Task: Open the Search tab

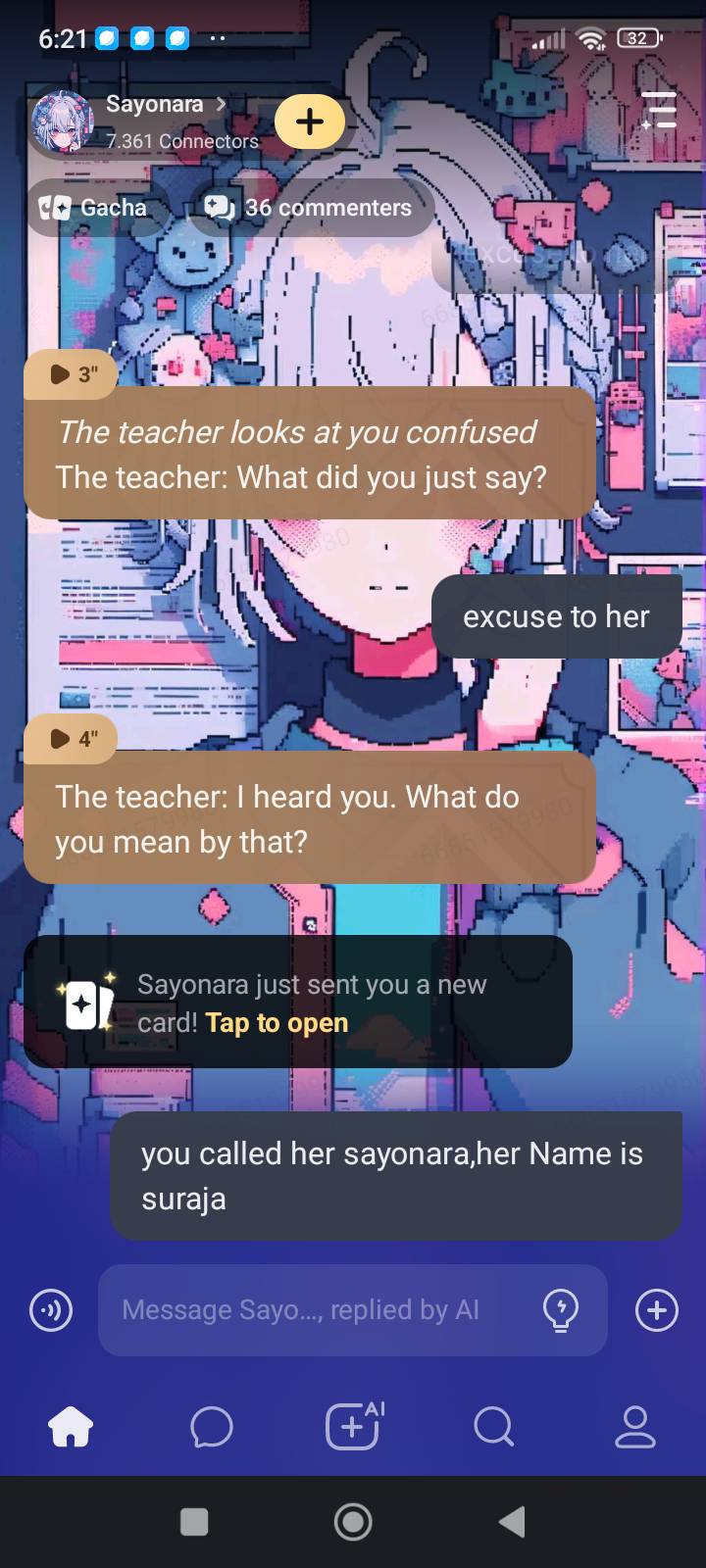Action: point(493,1427)
